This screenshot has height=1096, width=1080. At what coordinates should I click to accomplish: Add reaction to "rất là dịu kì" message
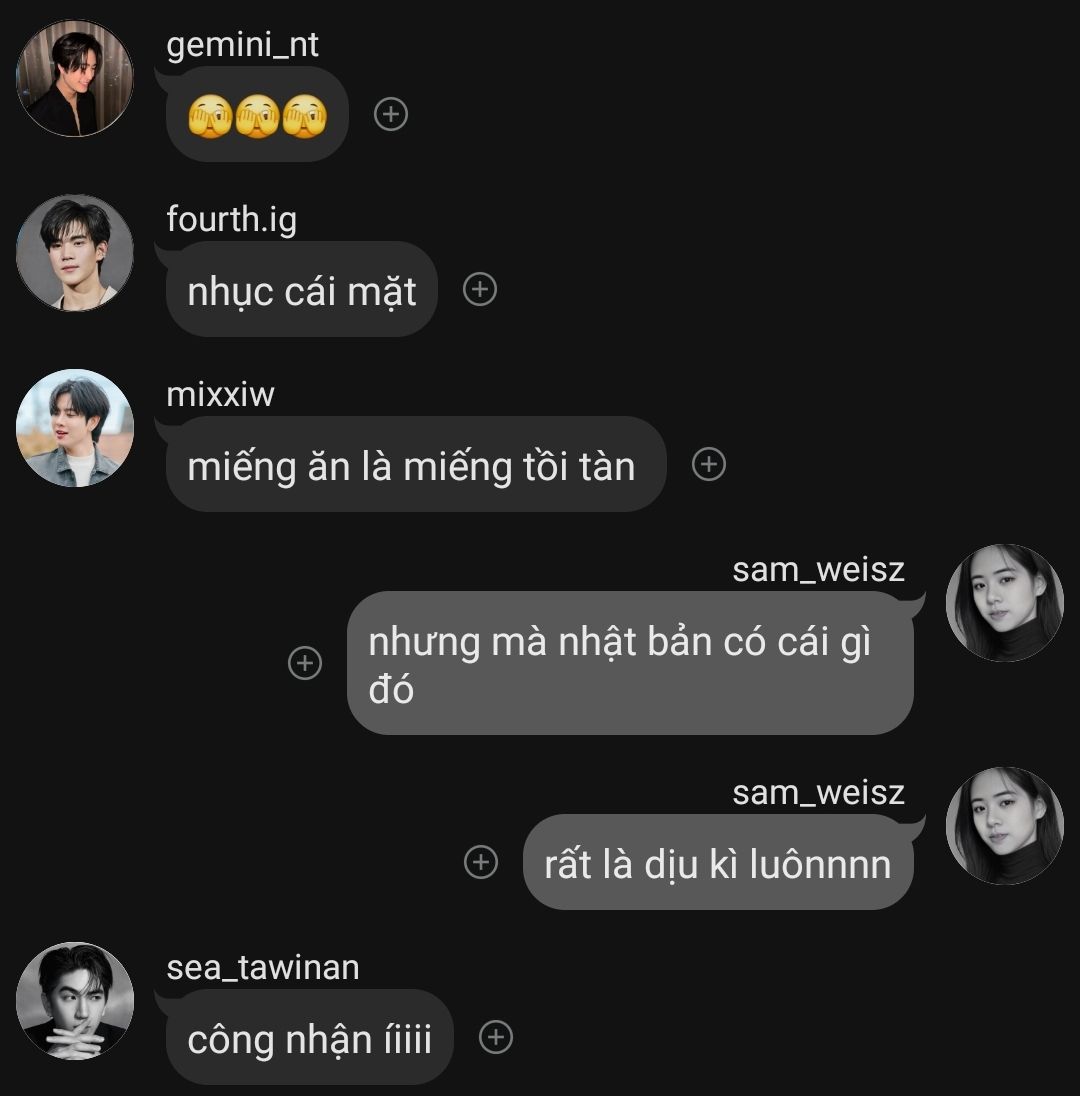point(481,862)
